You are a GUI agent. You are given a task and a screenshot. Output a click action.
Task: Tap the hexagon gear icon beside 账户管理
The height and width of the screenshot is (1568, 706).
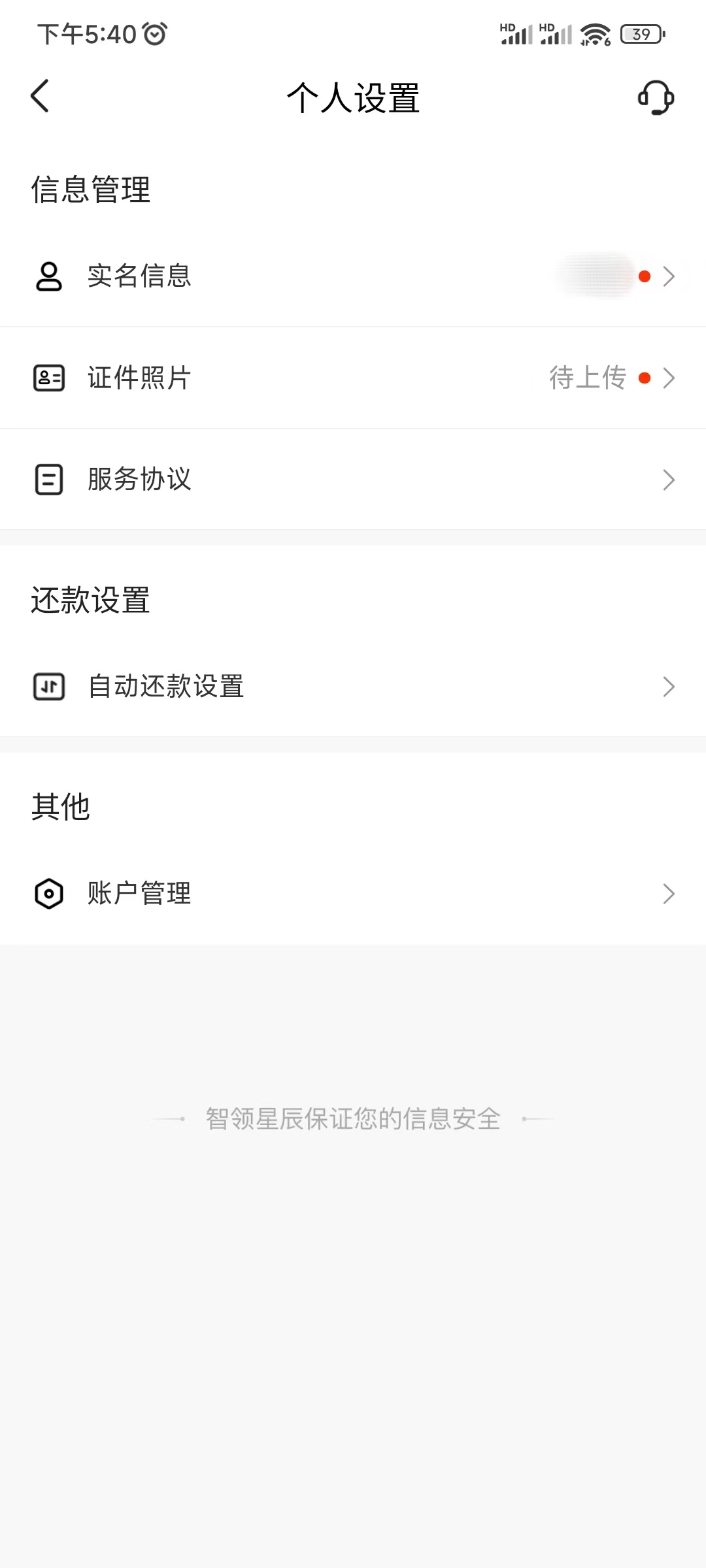coord(48,892)
